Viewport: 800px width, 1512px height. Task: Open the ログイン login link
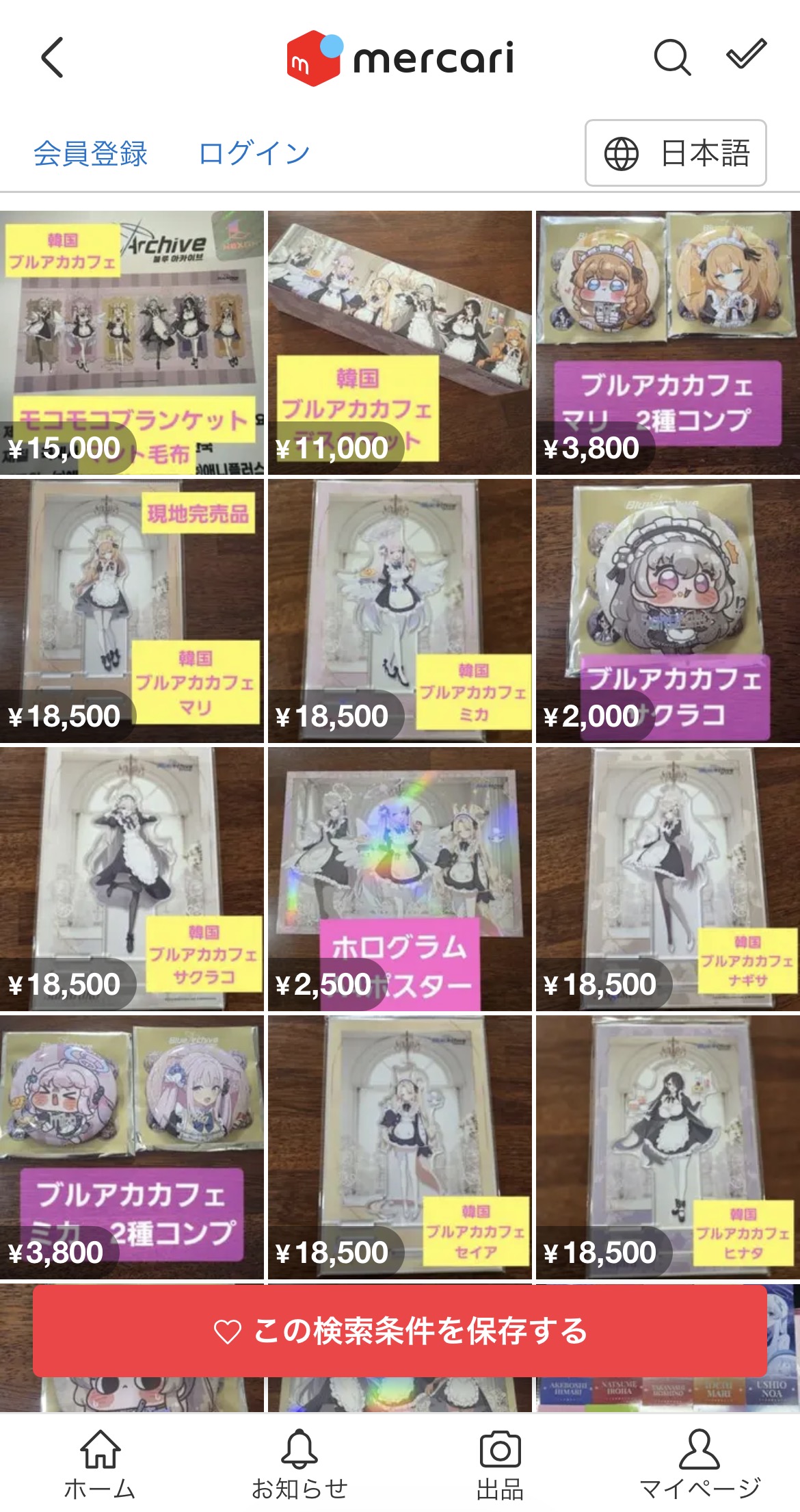click(254, 153)
